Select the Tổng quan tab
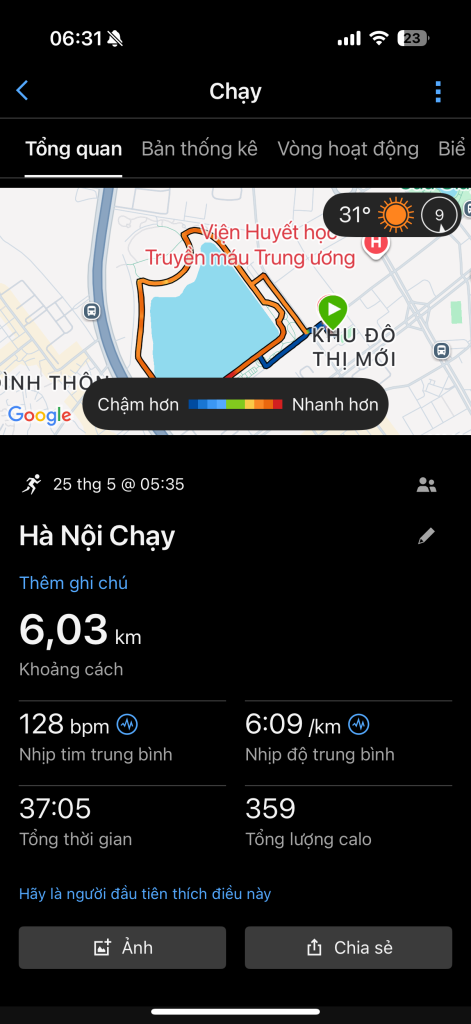The height and width of the screenshot is (1024, 471). coord(73,149)
